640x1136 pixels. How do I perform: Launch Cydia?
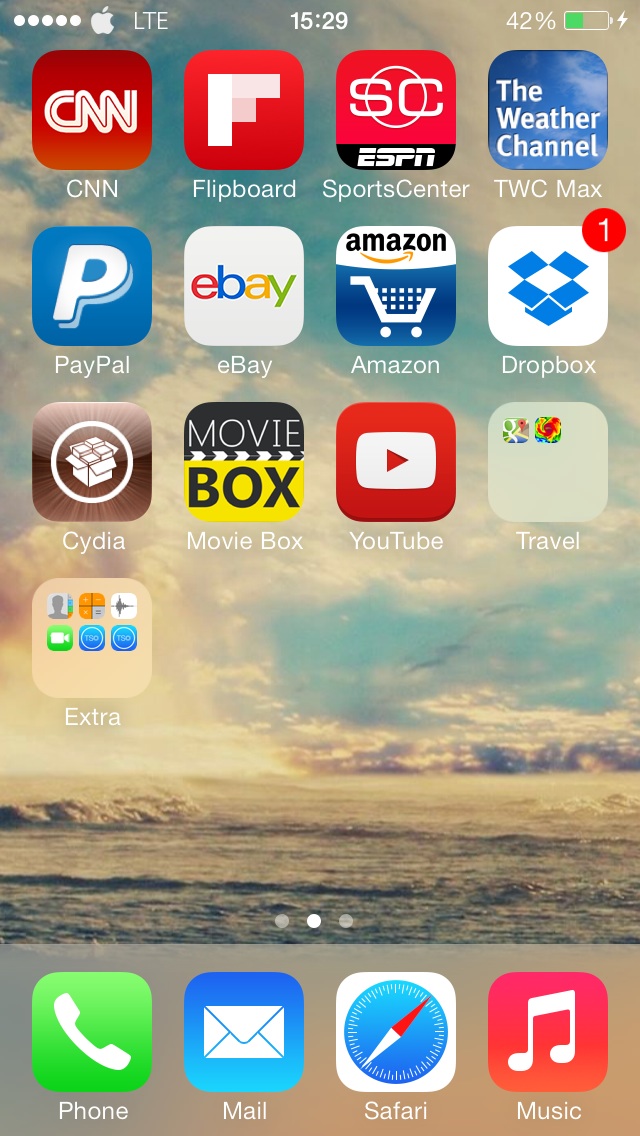[92, 462]
